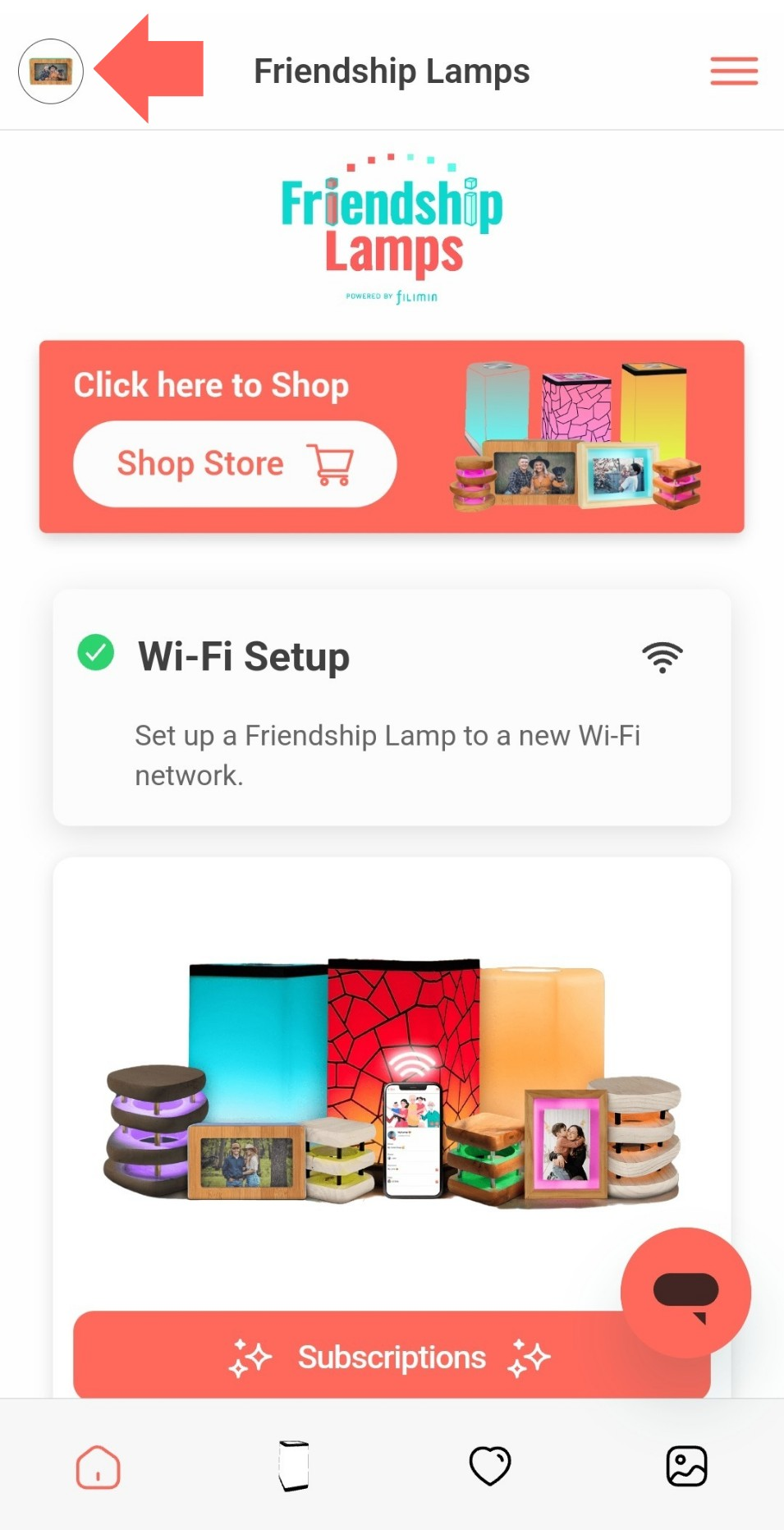
Task: Open the chat support bubble
Action: [685, 1293]
